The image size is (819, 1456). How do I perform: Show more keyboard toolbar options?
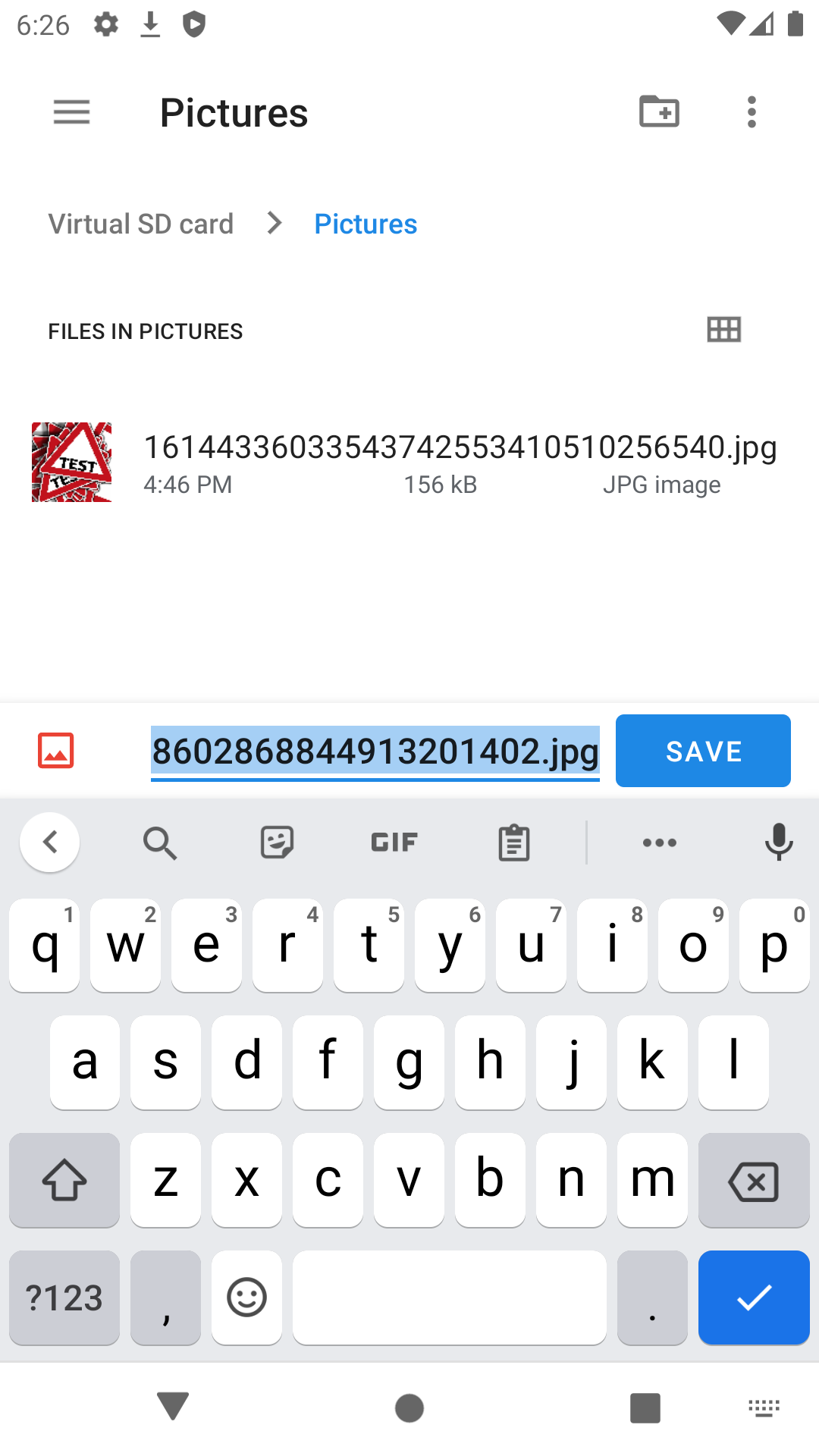click(x=659, y=843)
